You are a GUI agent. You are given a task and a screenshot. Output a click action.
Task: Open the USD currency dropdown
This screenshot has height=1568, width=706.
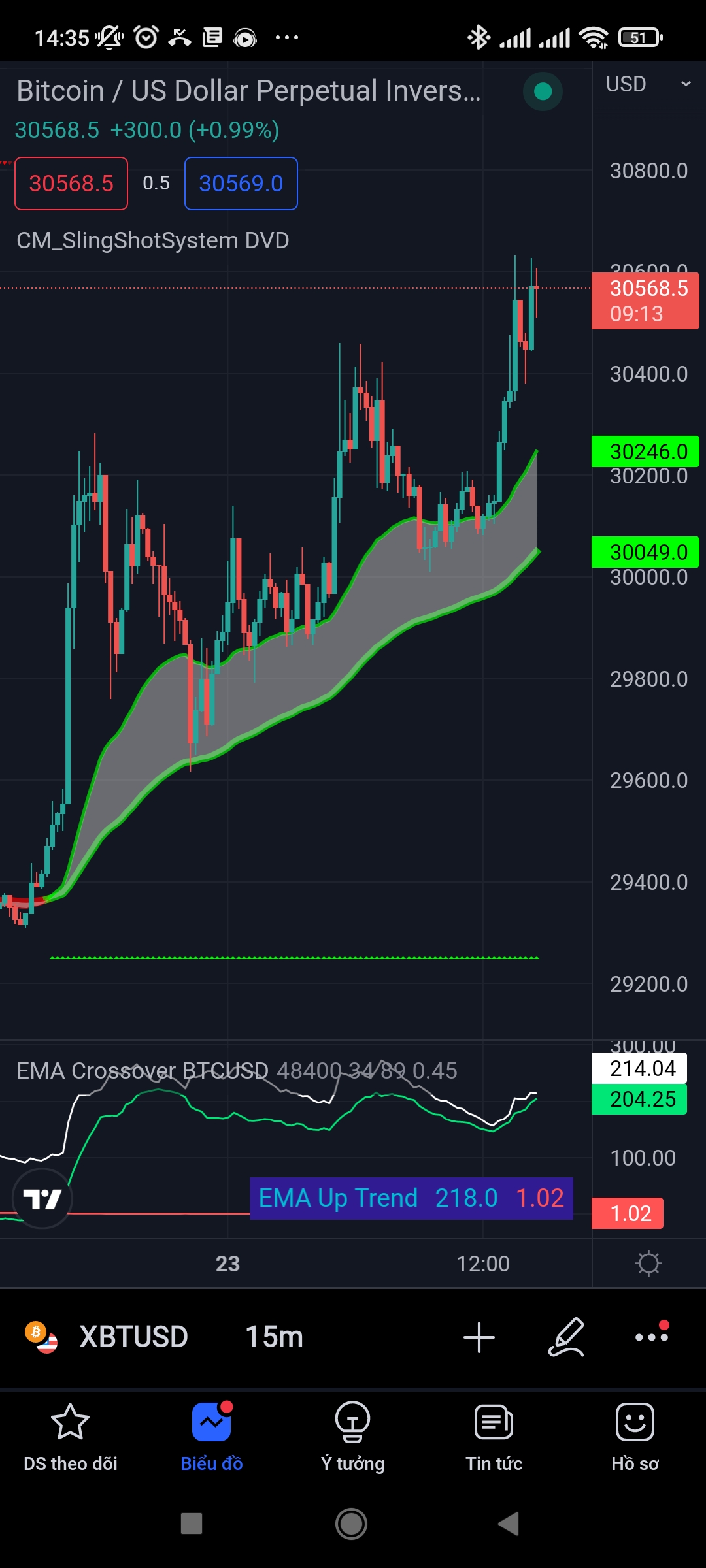coord(647,84)
